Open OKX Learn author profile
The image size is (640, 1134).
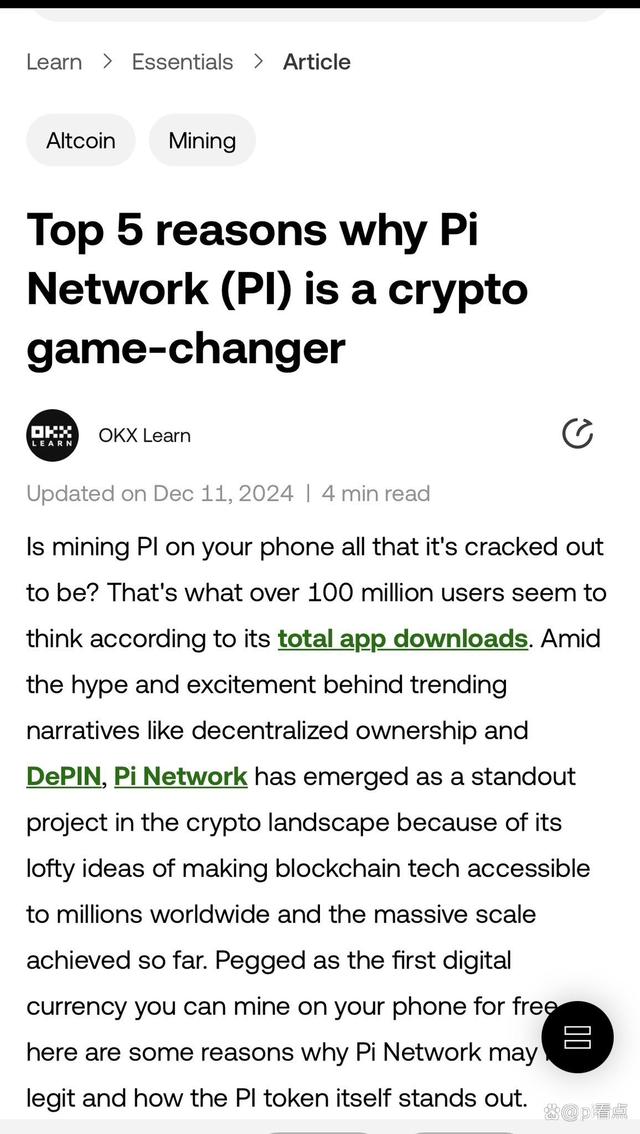[x=143, y=435]
